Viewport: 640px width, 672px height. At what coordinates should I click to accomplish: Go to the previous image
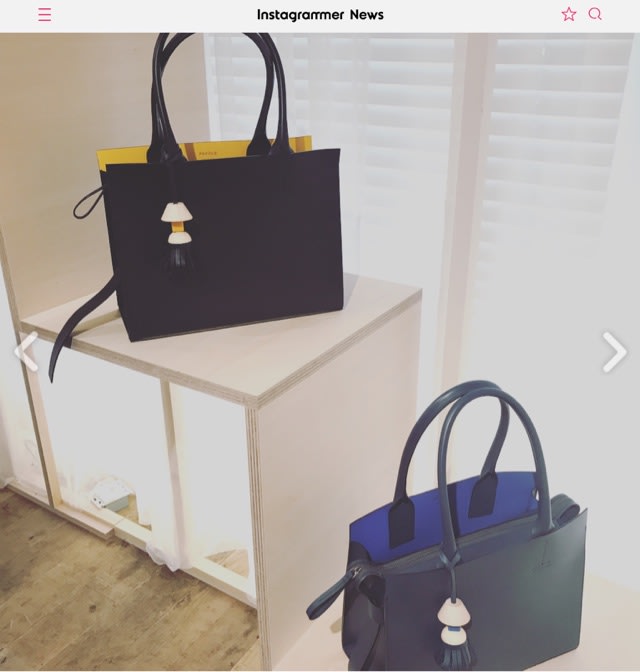point(25,352)
